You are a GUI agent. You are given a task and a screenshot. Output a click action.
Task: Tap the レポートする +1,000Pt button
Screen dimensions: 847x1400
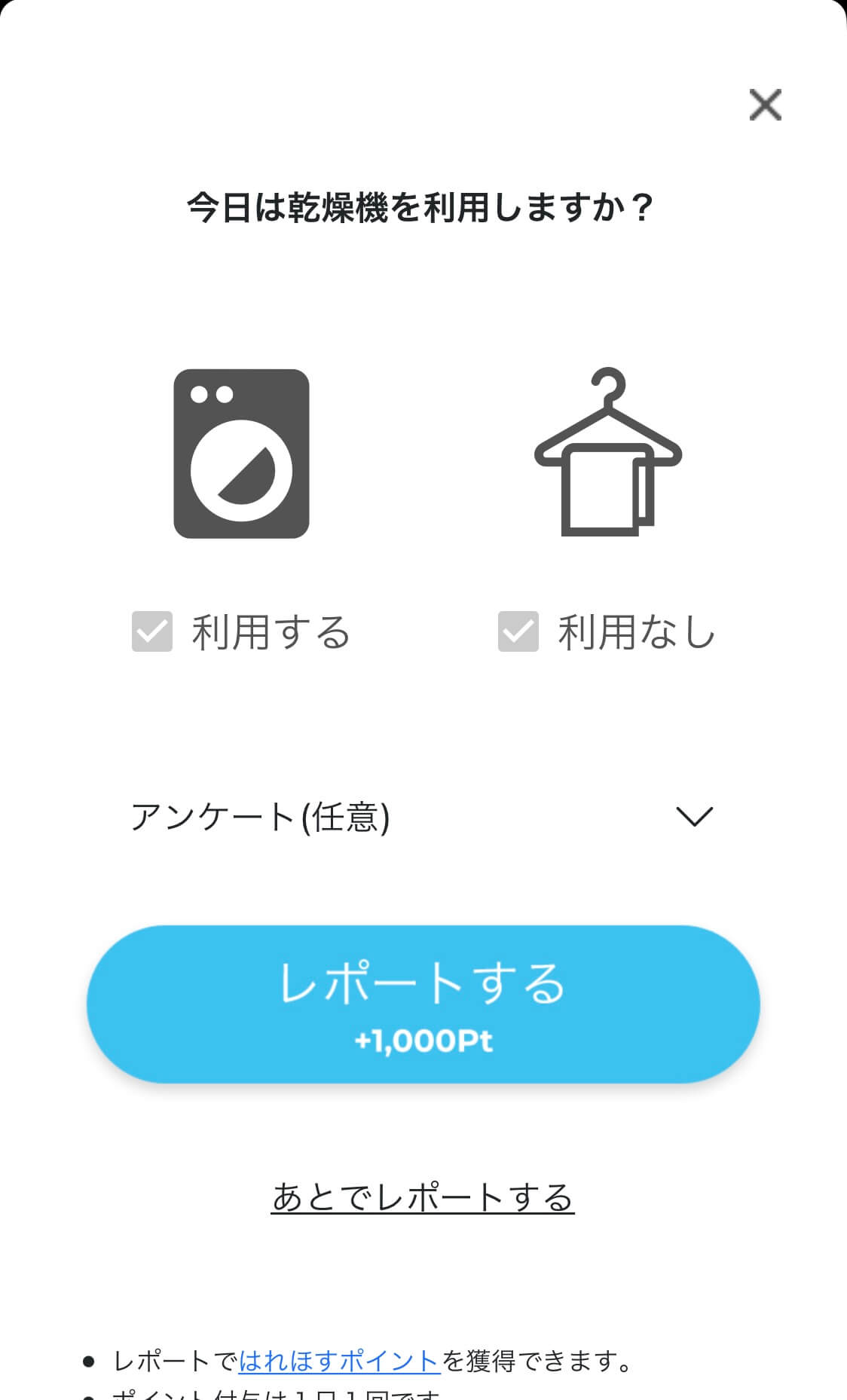pyautogui.click(x=423, y=1004)
